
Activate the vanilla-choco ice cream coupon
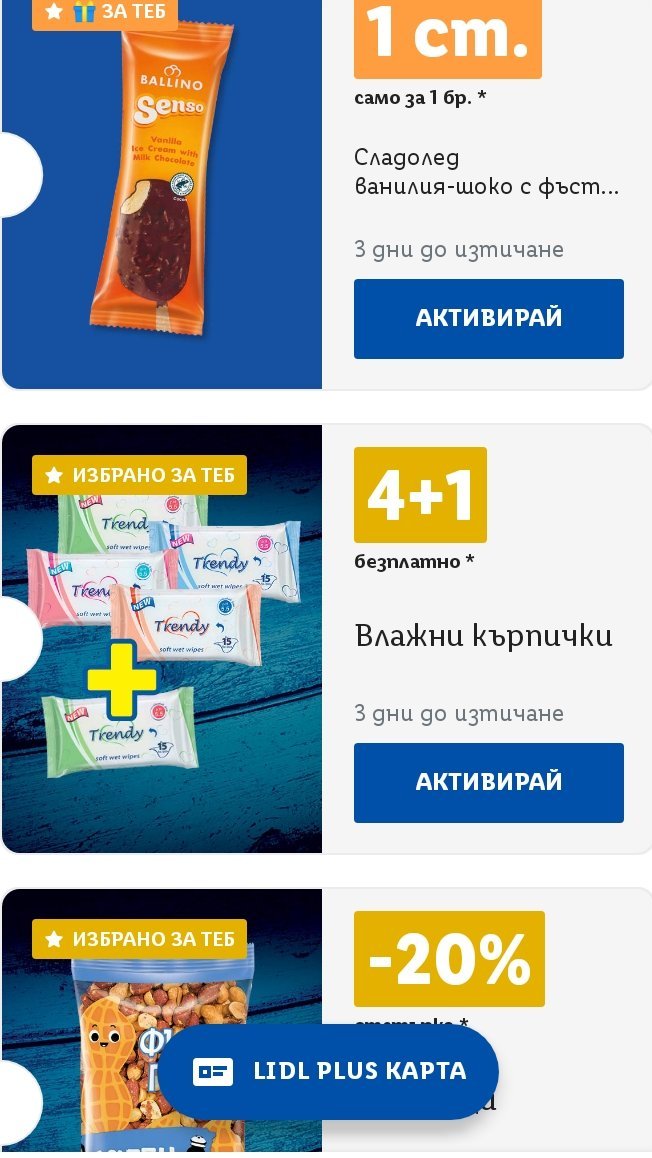pyautogui.click(x=488, y=318)
